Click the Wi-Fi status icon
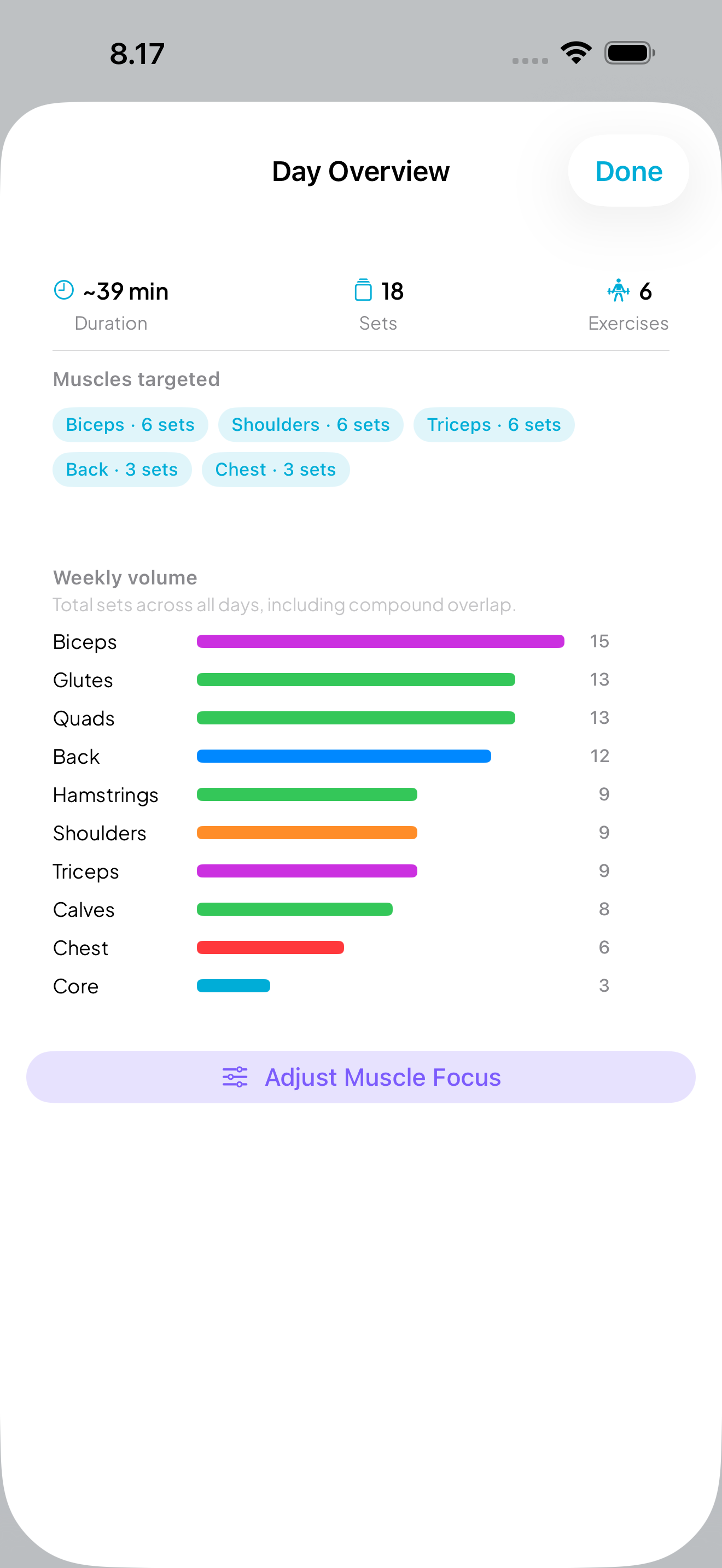 (575, 52)
